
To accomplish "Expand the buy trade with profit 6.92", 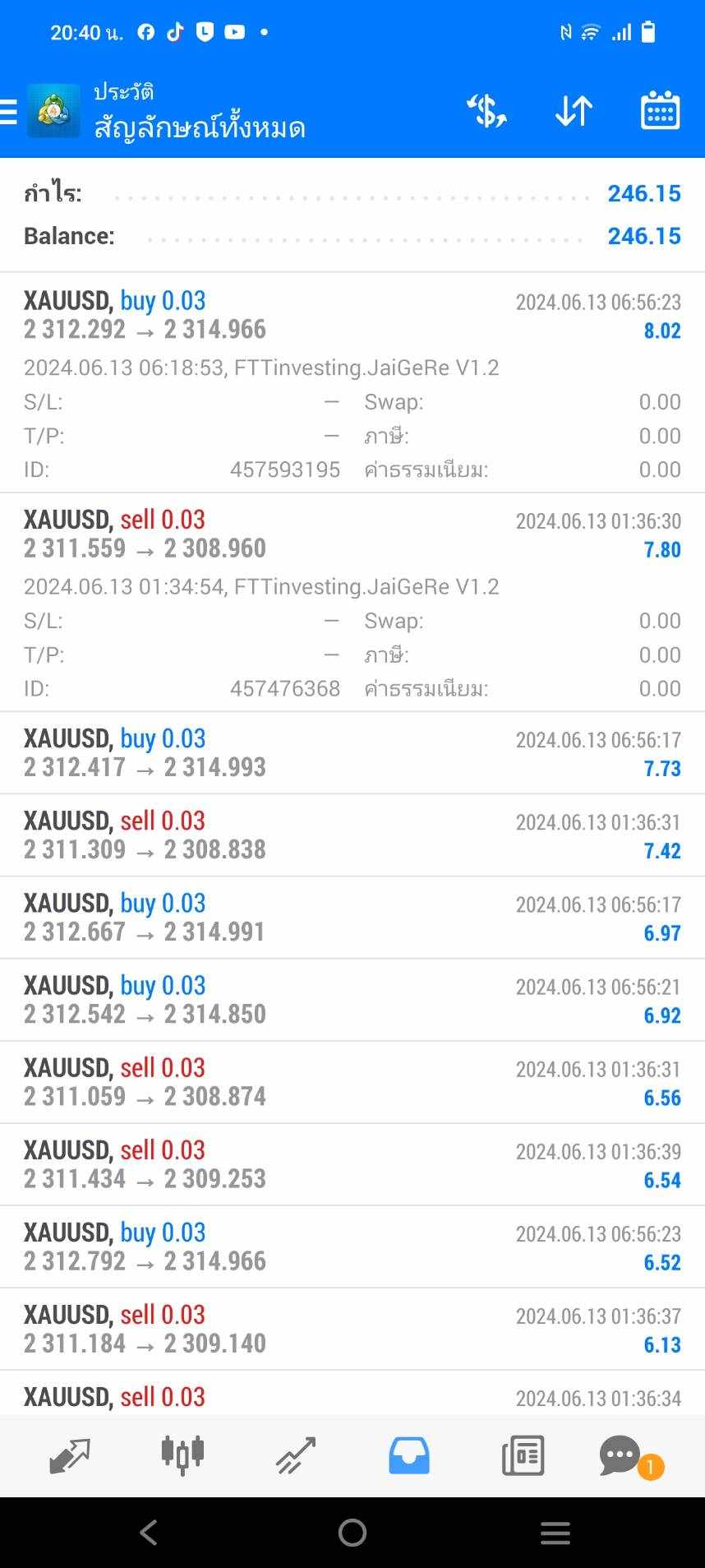I will 352,1000.
